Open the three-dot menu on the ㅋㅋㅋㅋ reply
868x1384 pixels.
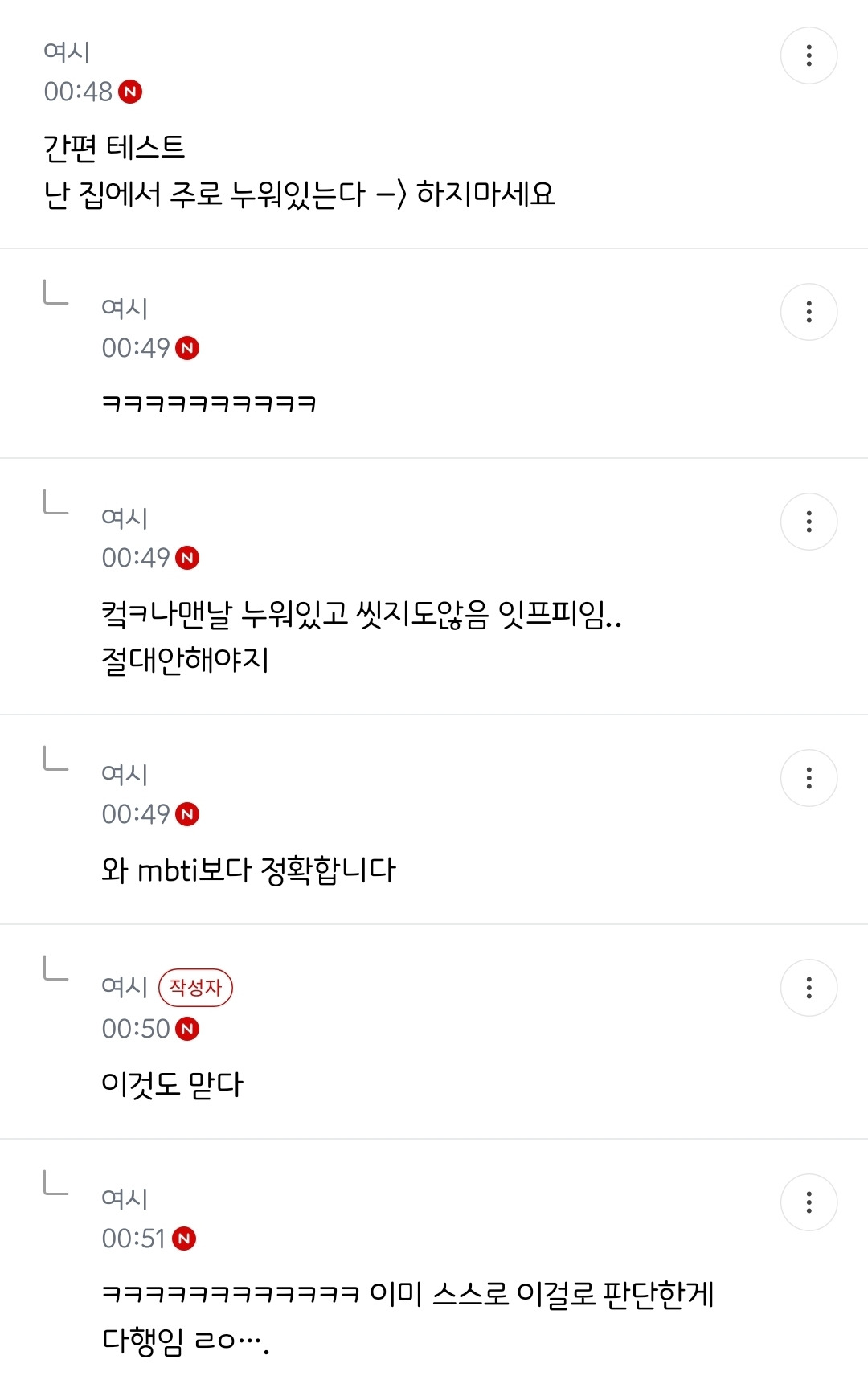click(x=811, y=313)
